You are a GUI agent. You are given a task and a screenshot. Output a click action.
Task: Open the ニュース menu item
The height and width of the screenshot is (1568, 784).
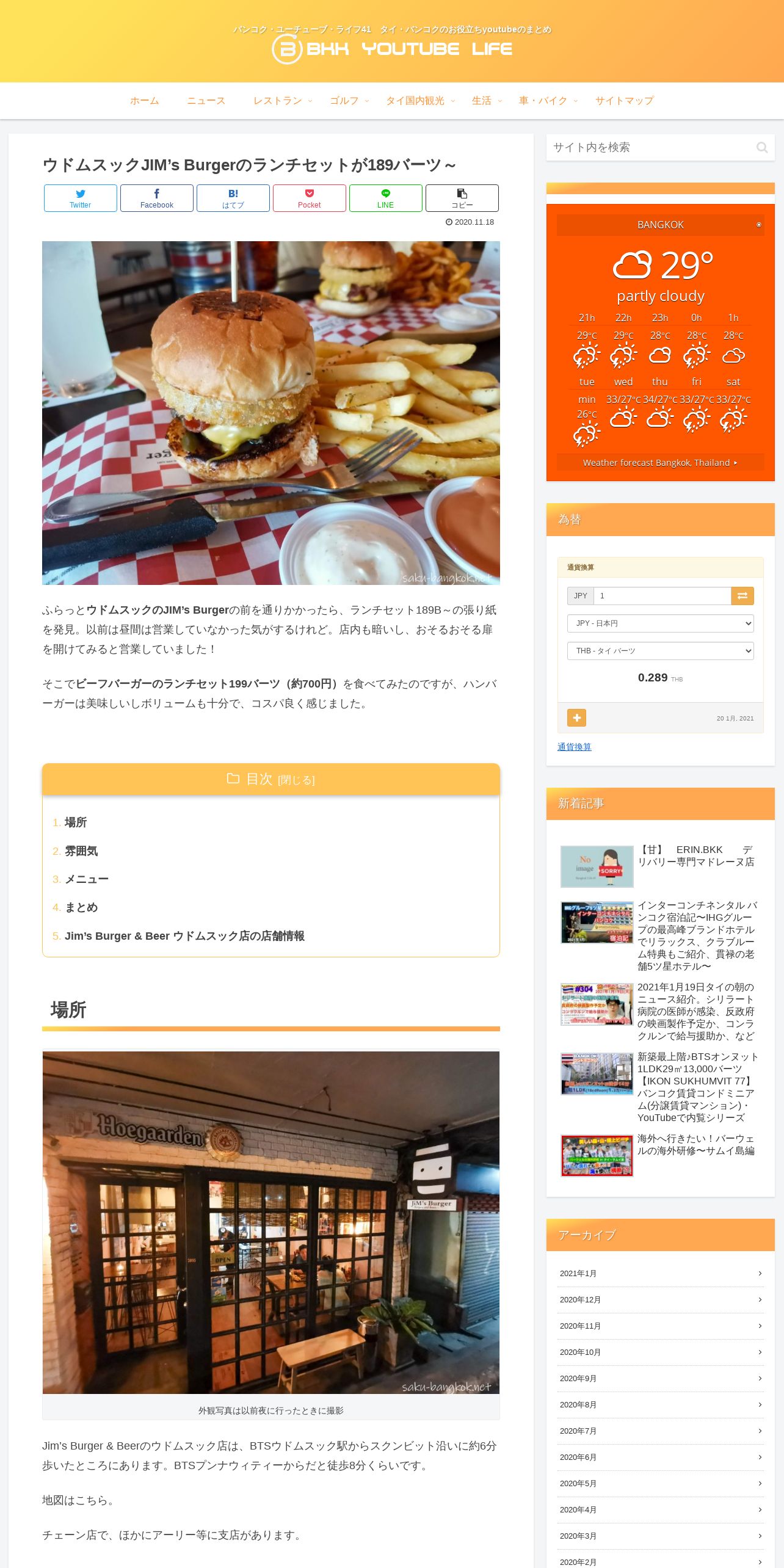pos(206,101)
